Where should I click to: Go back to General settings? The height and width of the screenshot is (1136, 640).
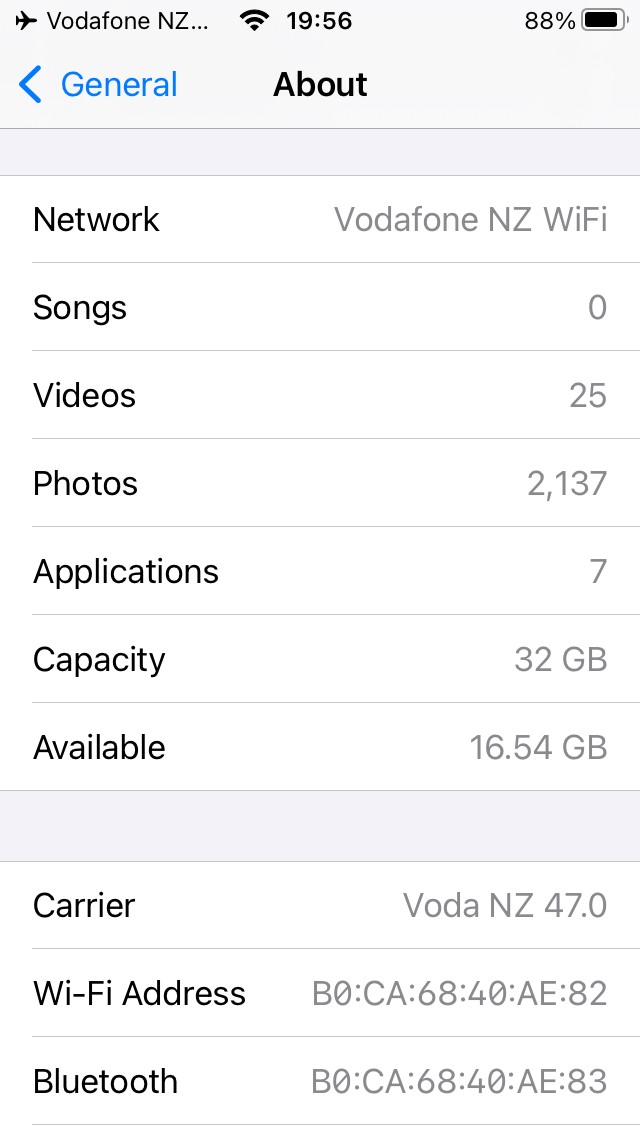click(x=98, y=85)
